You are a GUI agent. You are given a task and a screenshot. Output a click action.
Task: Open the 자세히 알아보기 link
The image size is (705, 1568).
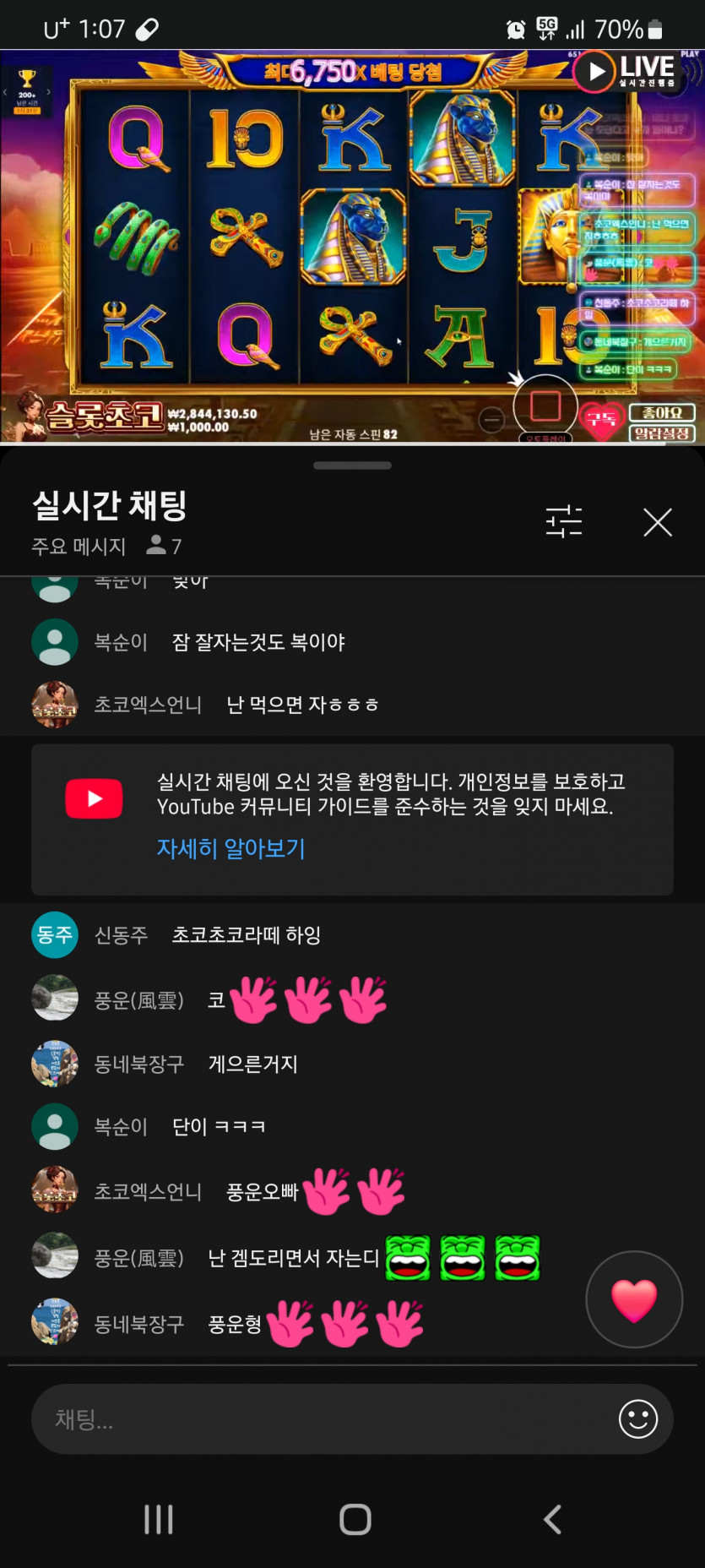click(x=230, y=848)
